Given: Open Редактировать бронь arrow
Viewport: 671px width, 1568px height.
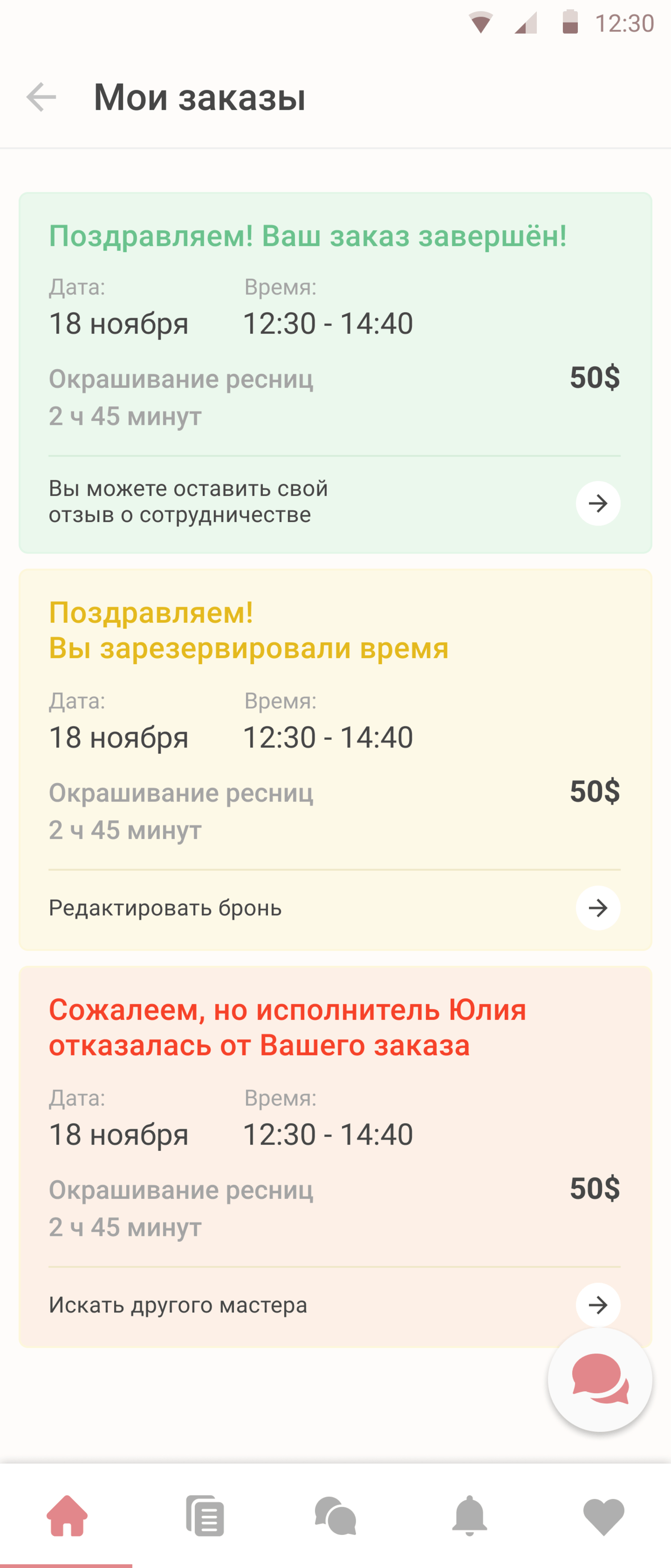Looking at the screenshot, I should [x=597, y=908].
